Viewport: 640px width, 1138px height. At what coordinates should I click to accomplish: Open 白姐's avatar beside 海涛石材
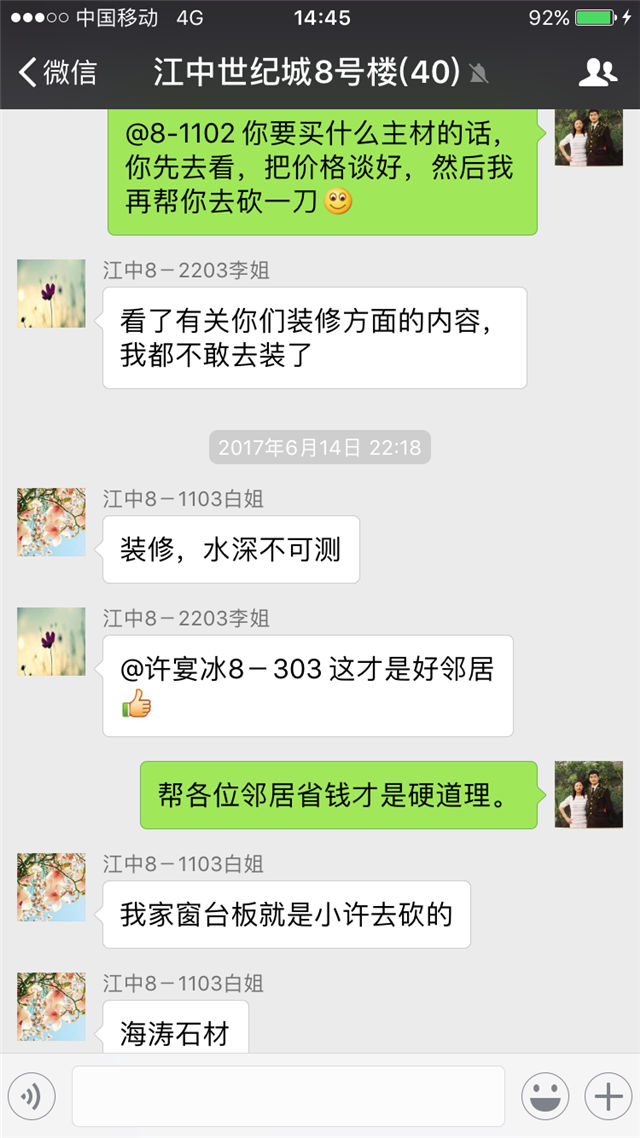pyautogui.click(x=51, y=1007)
